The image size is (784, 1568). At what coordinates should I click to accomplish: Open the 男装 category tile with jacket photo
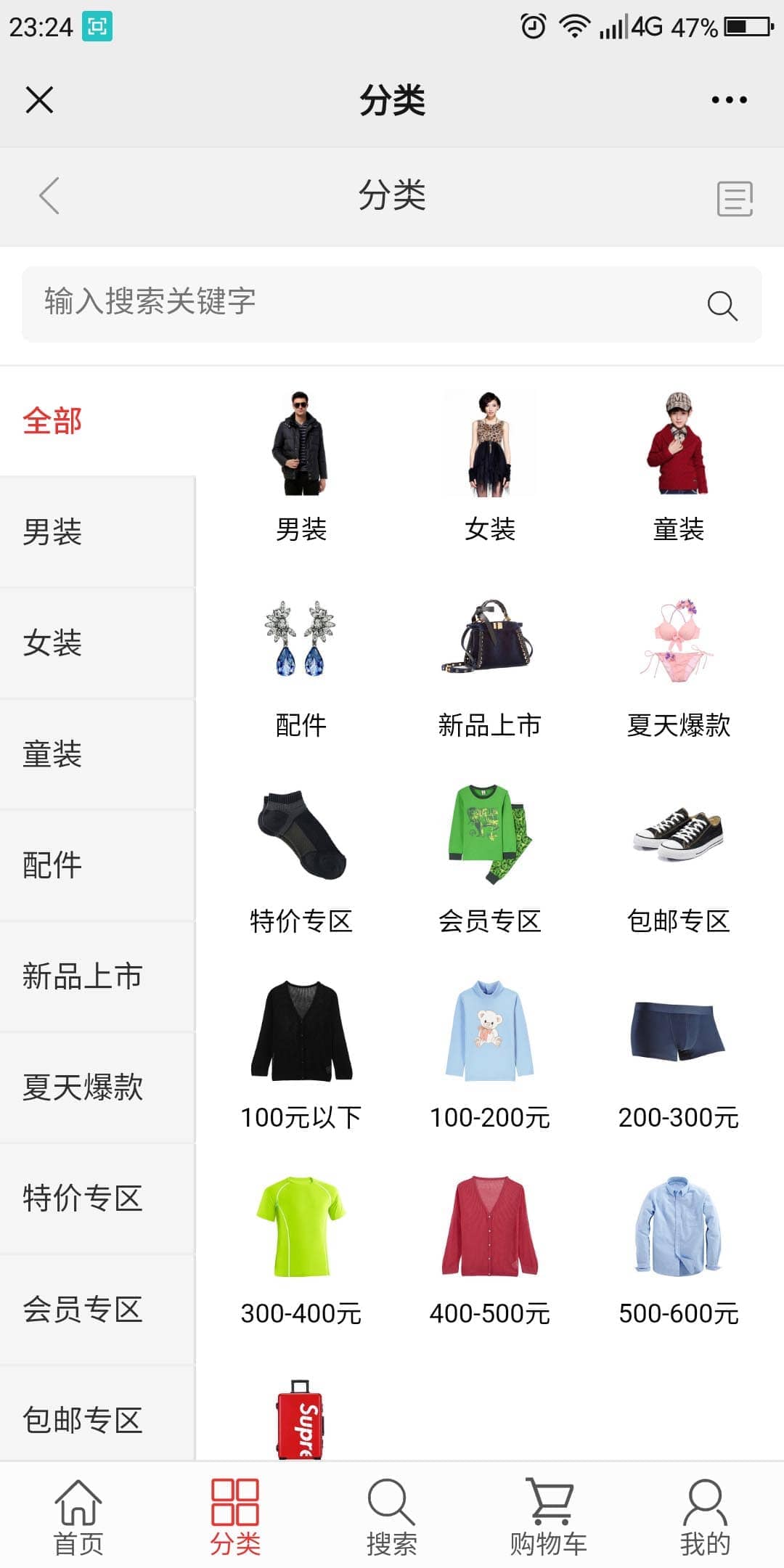click(301, 465)
